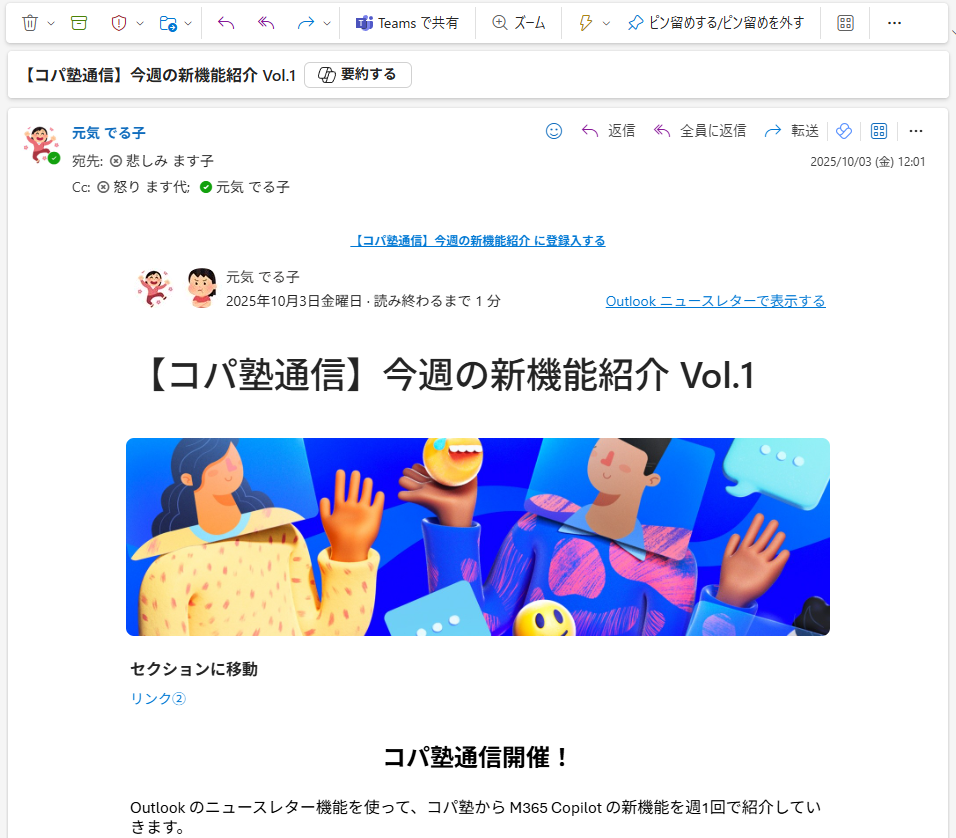Archive this message
Screen dimensions: 956x838
(x=79, y=23)
